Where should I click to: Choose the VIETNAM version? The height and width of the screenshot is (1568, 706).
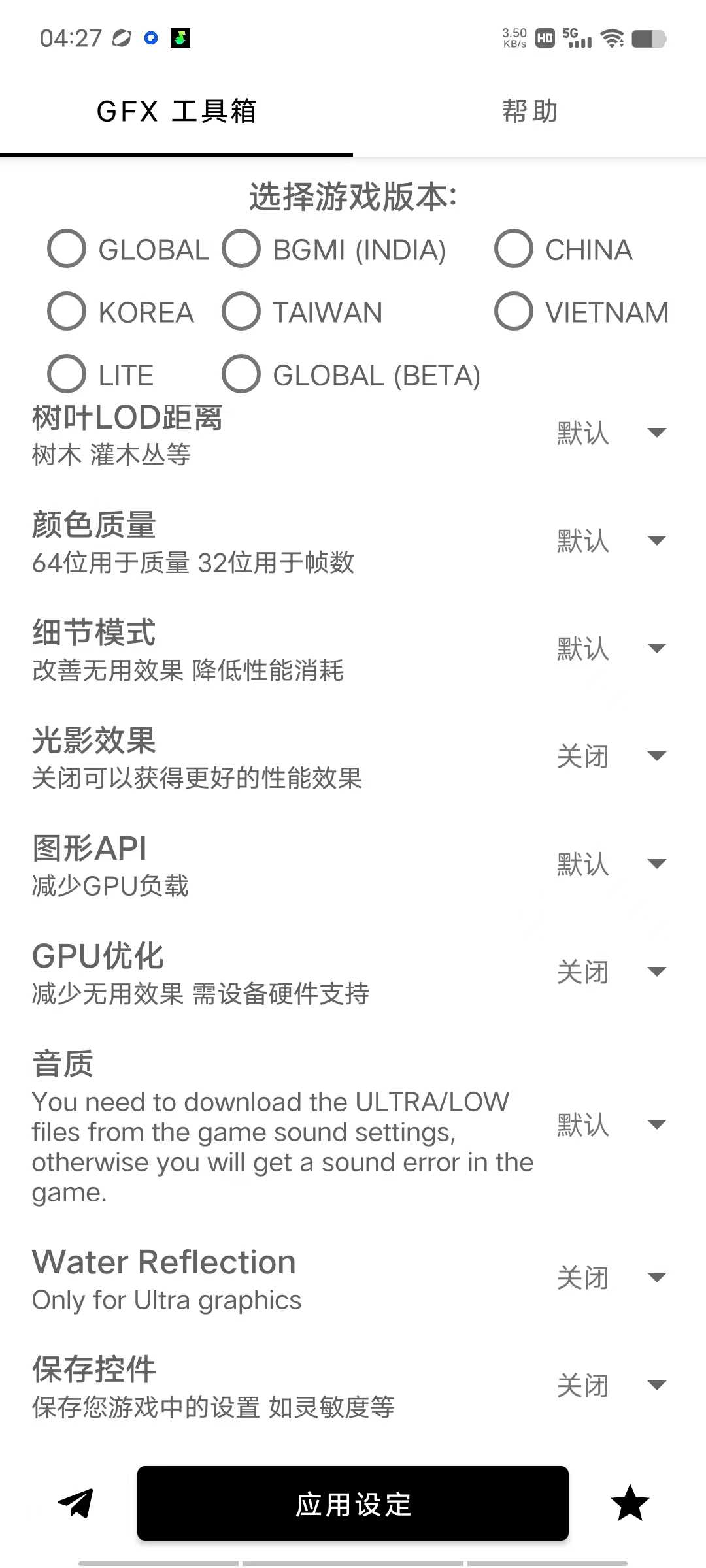(x=582, y=312)
